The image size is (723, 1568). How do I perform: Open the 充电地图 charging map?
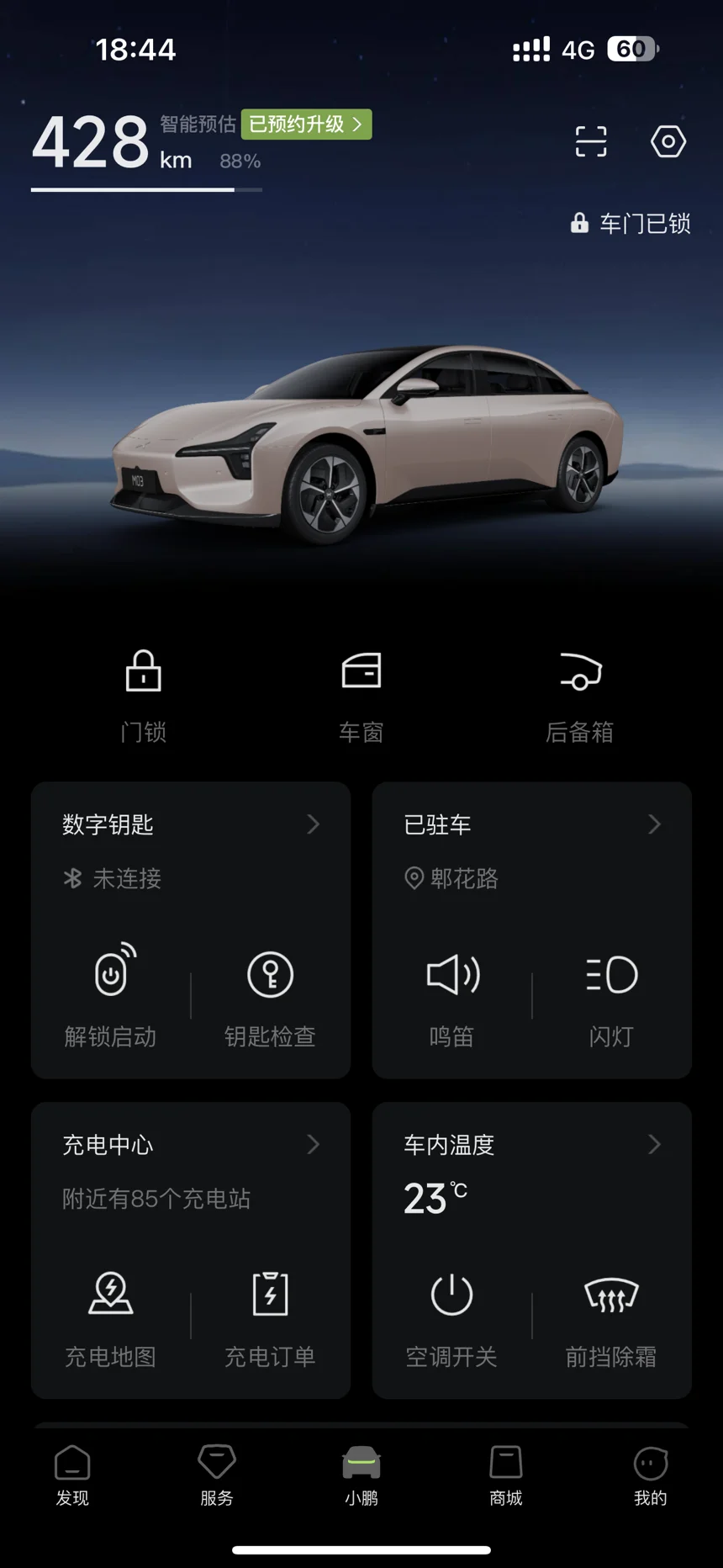111,1316
